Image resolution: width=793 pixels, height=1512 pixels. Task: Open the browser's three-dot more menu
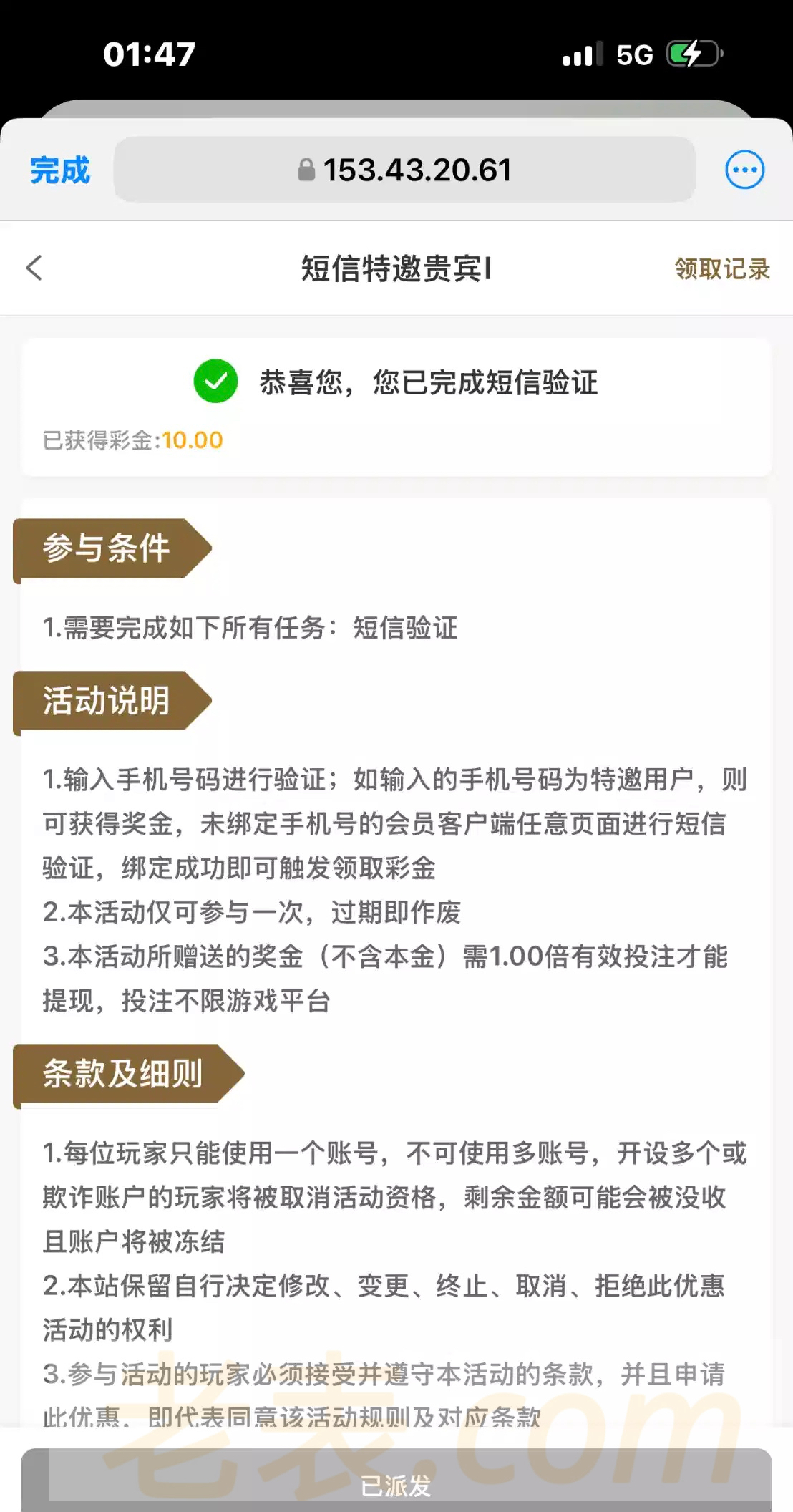(744, 170)
